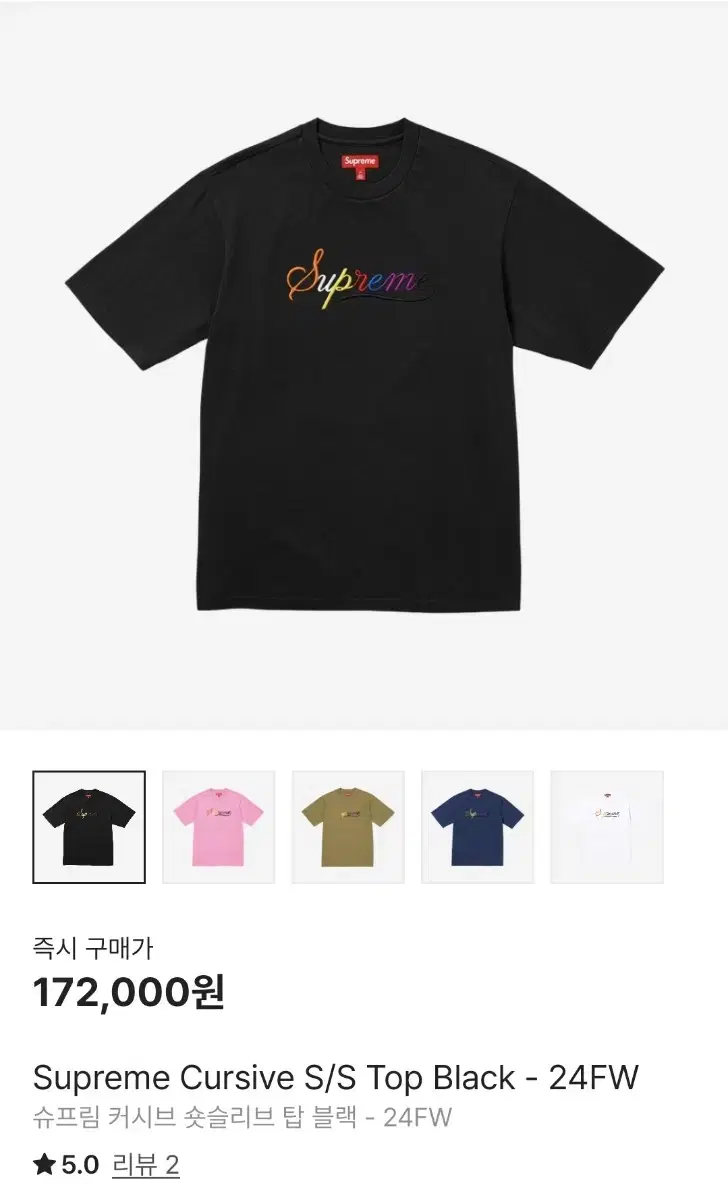Click the black star rating icon
Image resolution: width=728 pixels, height=1200 pixels.
tap(43, 1163)
